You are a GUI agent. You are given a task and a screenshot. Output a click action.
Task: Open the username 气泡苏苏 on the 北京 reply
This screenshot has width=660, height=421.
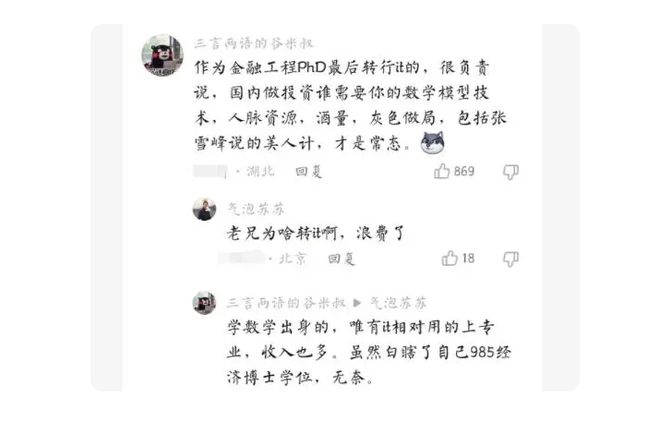point(255,209)
